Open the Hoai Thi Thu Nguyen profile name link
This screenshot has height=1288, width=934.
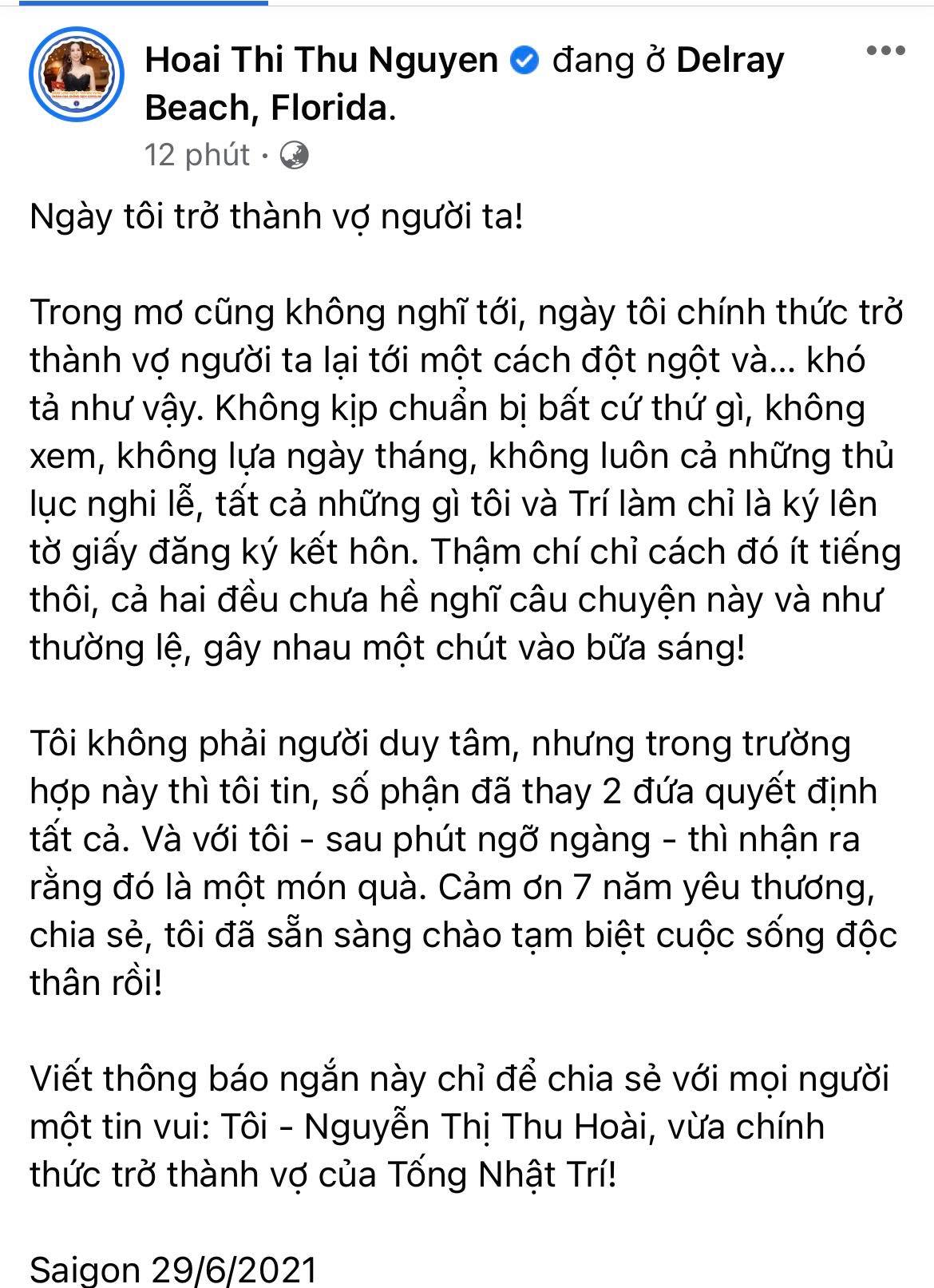tap(321, 60)
